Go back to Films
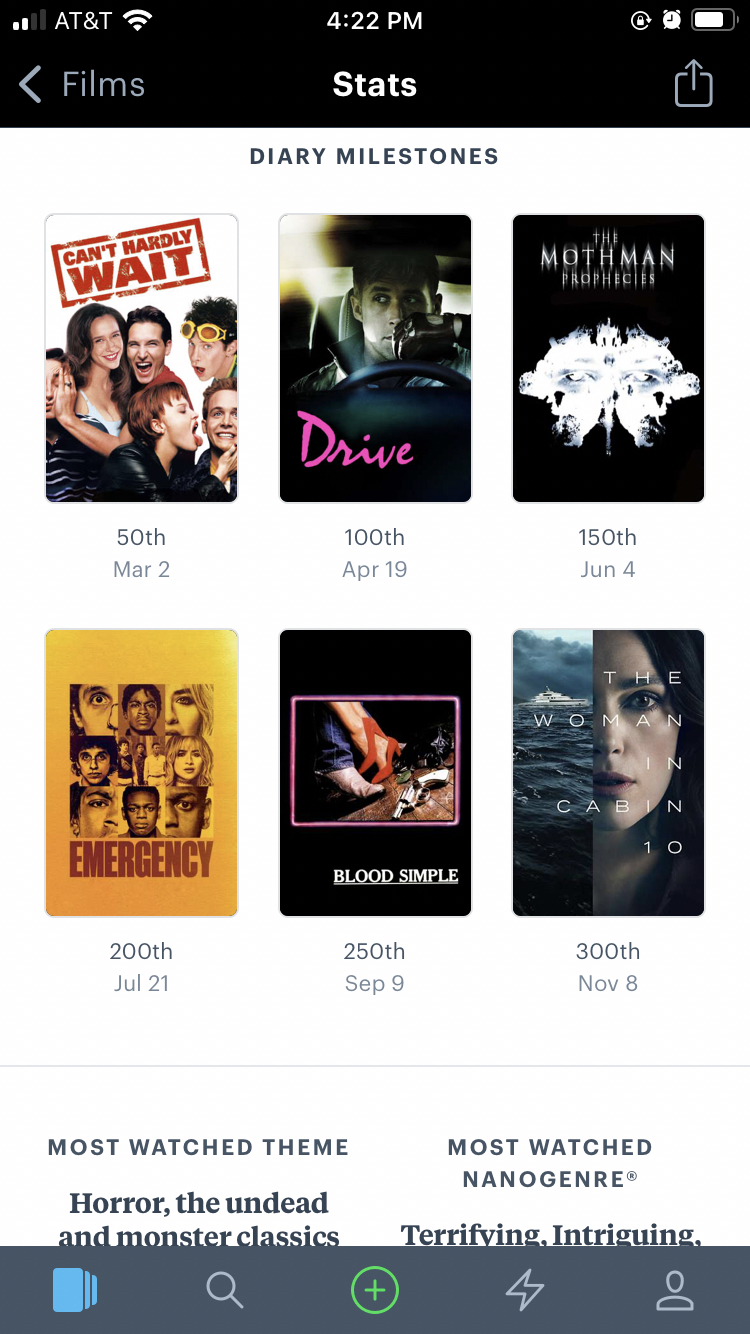 pos(82,85)
